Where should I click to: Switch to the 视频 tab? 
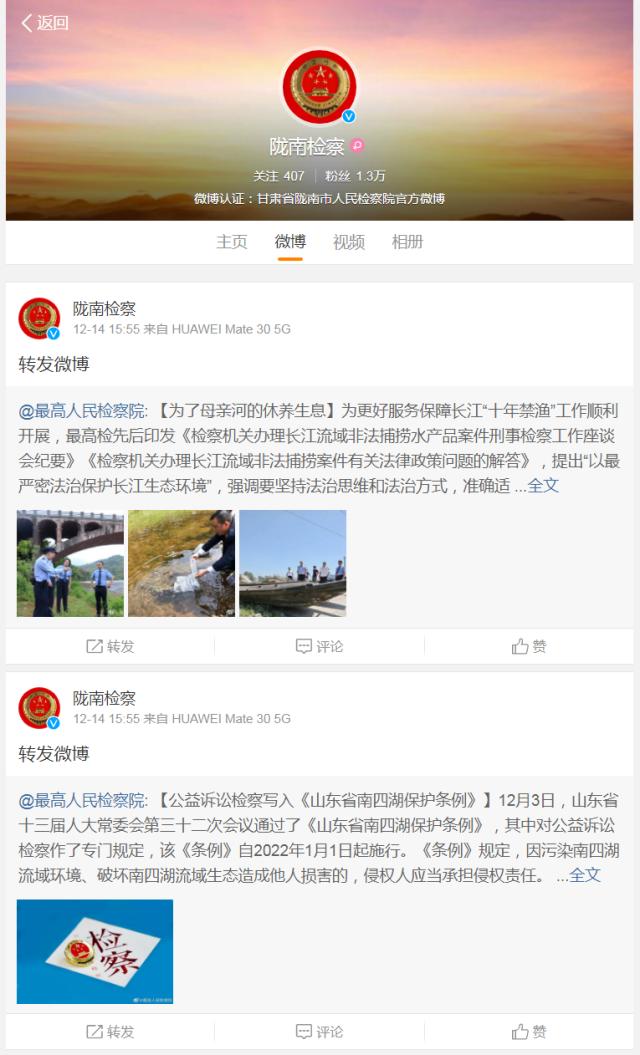pyautogui.click(x=349, y=241)
